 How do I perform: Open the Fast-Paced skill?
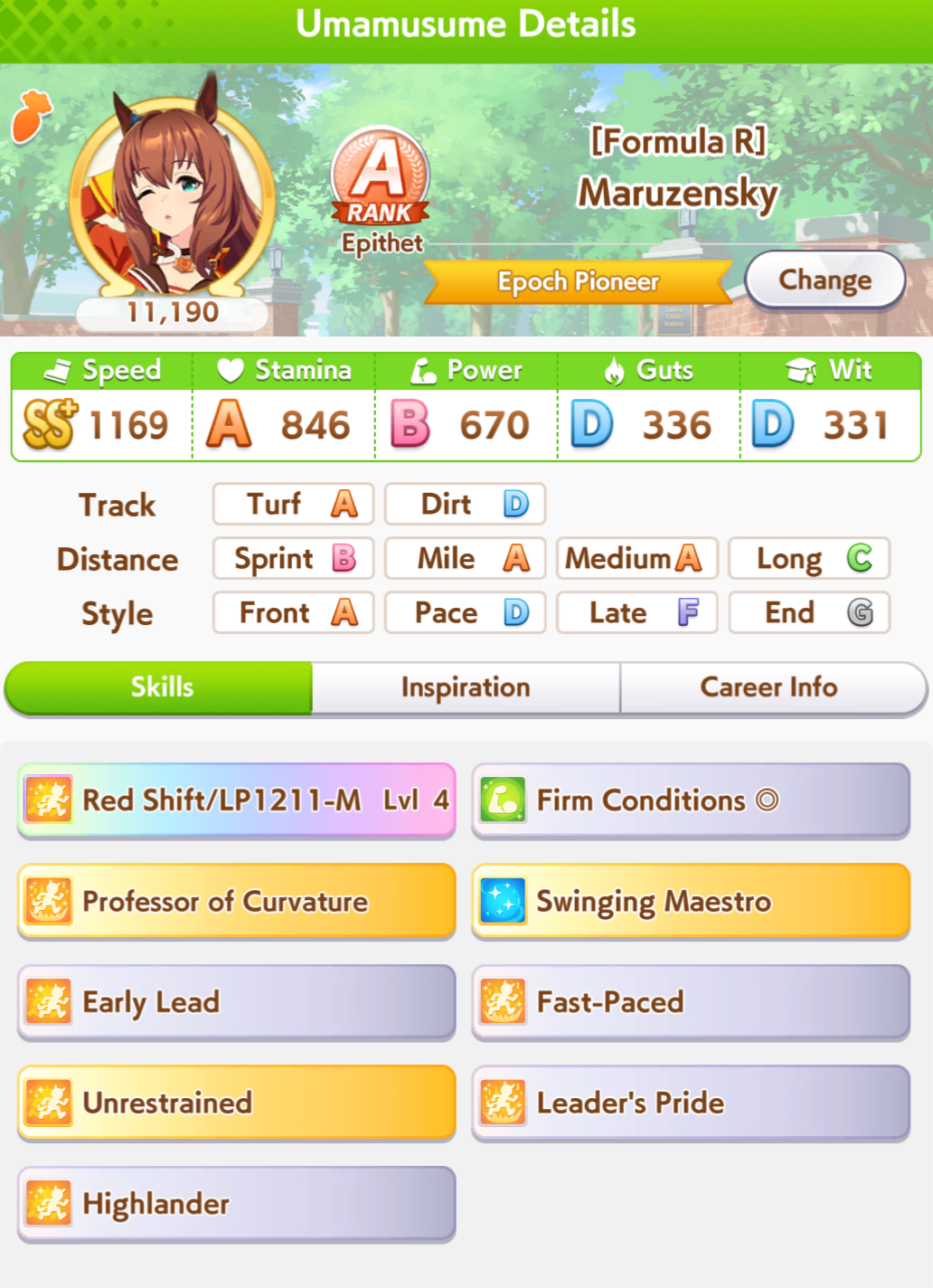(x=691, y=1002)
